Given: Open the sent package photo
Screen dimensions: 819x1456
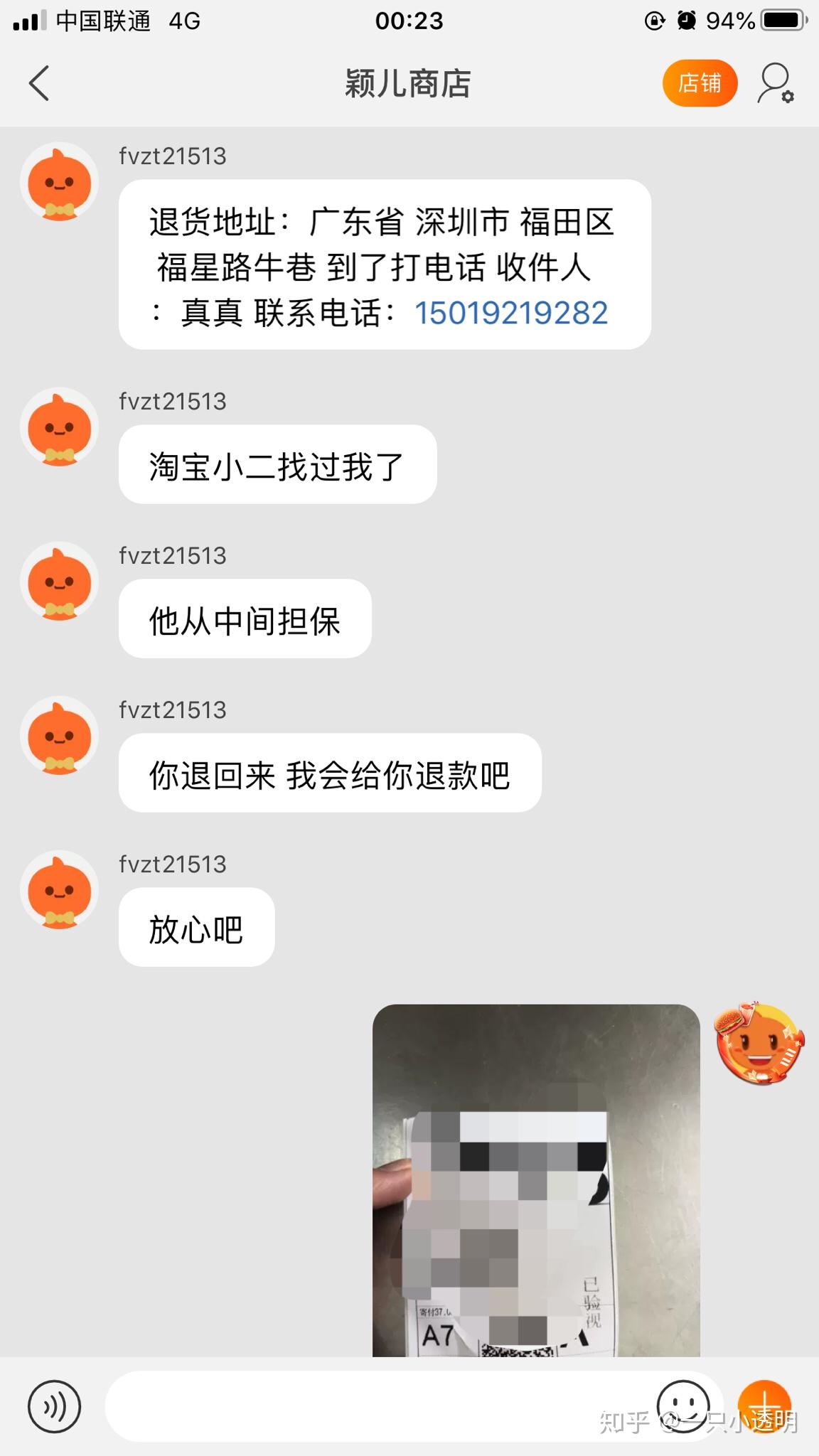Looking at the screenshot, I should coord(536,1180).
